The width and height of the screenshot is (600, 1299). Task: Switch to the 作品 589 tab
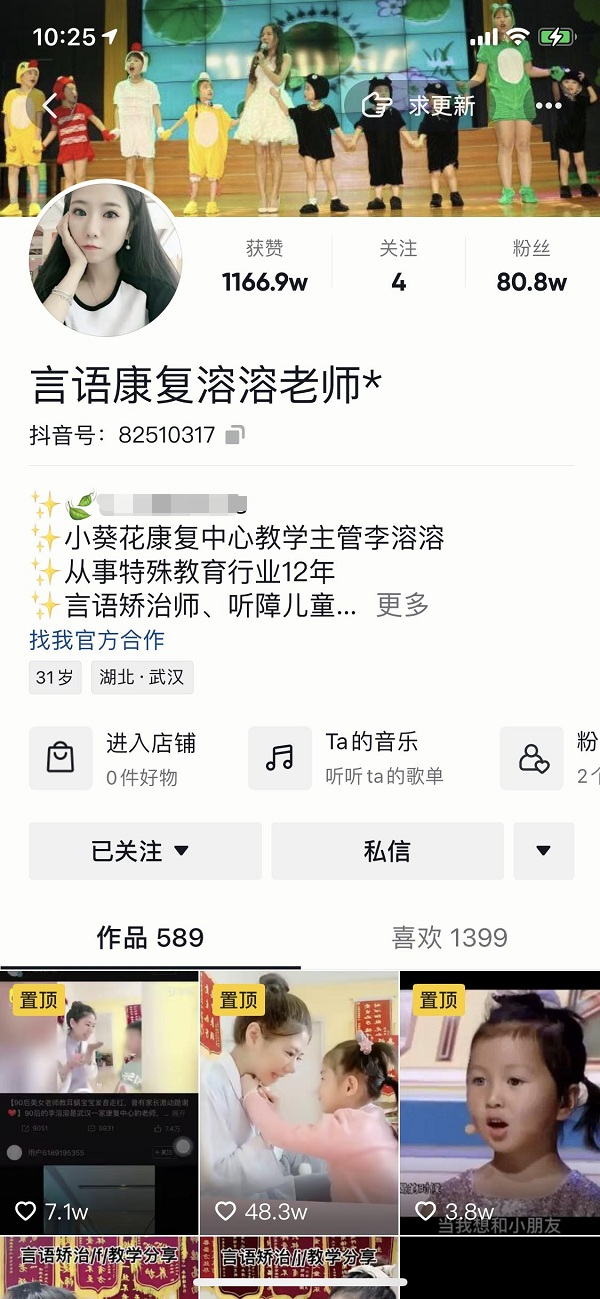tap(150, 937)
